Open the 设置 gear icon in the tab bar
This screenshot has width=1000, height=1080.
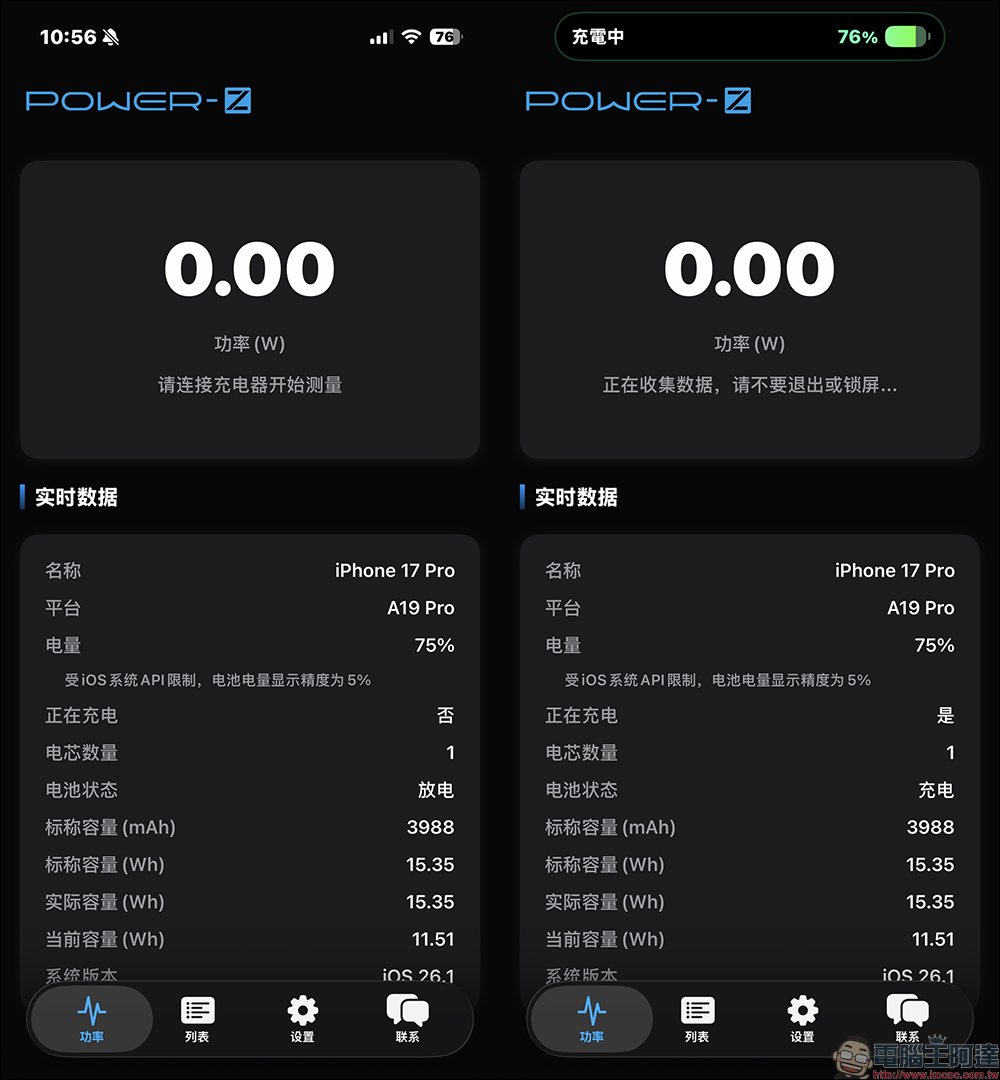coord(302,1012)
